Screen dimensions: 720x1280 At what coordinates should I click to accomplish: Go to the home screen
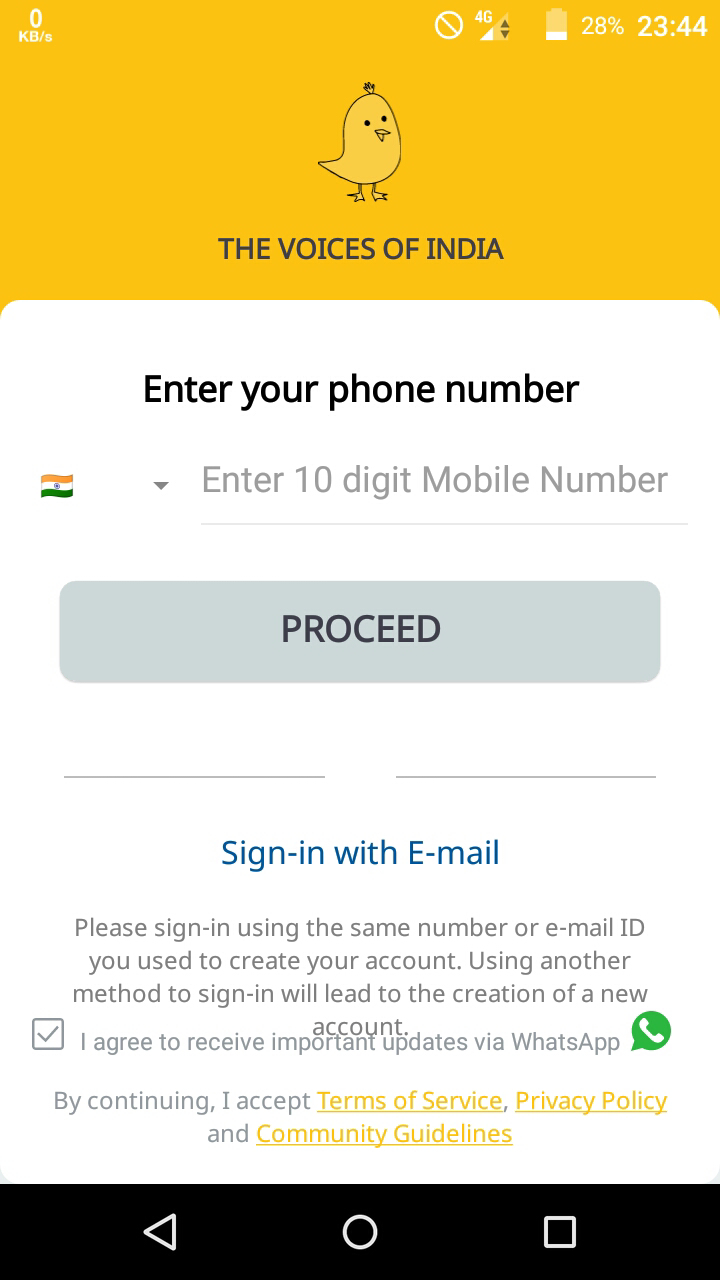pyautogui.click(x=360, y=1232)
